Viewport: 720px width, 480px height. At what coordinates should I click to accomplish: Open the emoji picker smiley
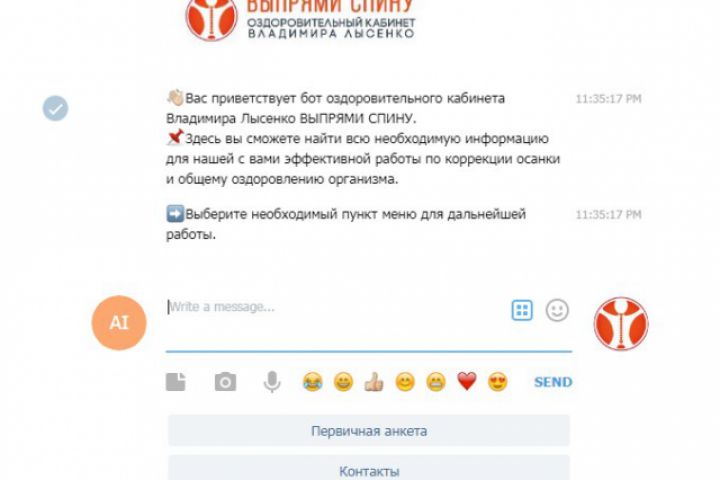pos(557,310)
